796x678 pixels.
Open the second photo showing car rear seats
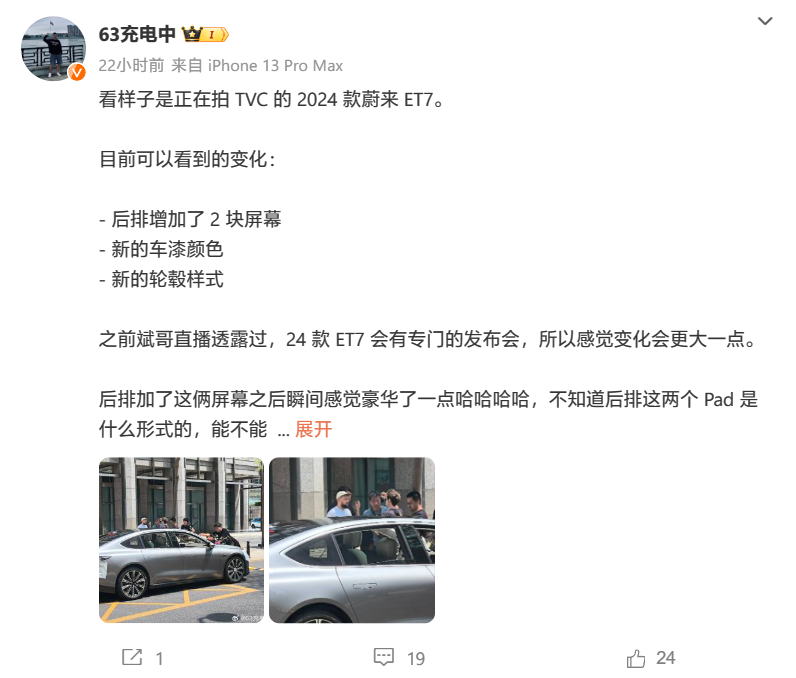tap(352, 540)
